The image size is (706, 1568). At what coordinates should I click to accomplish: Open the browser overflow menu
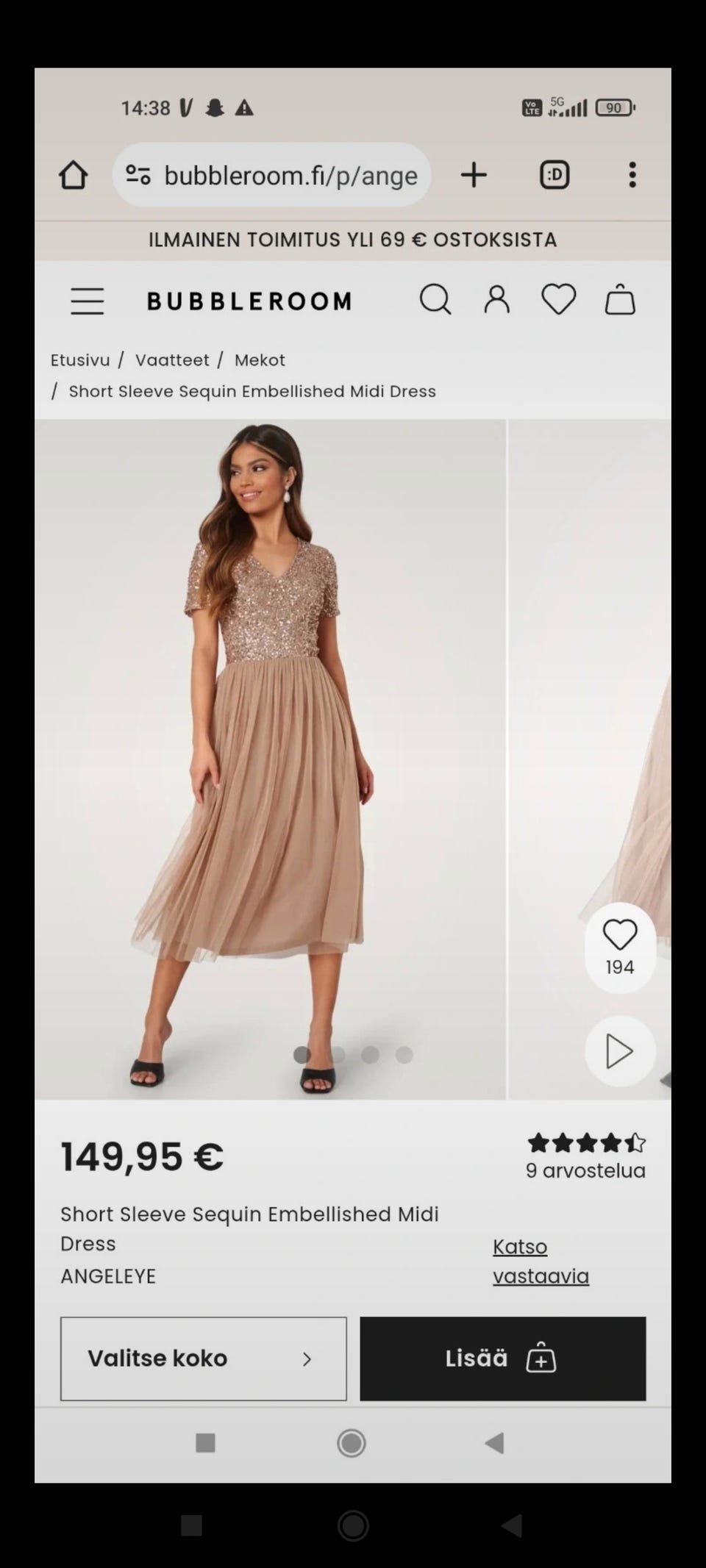click(632, 175)
